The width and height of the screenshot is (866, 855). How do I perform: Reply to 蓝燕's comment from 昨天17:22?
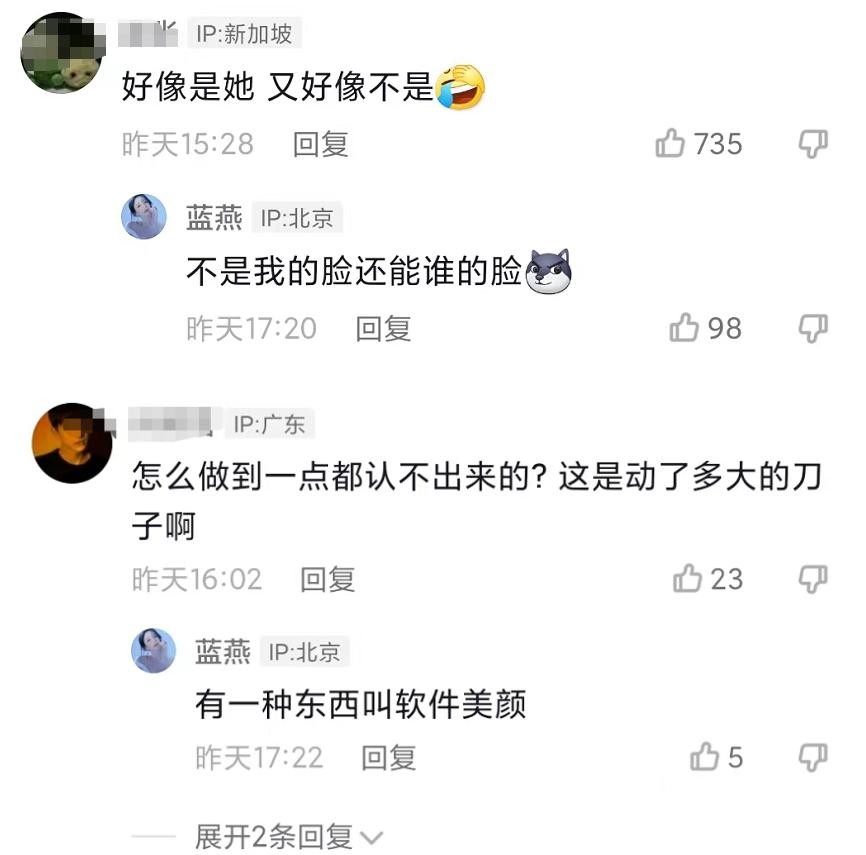tap(388, 757)
